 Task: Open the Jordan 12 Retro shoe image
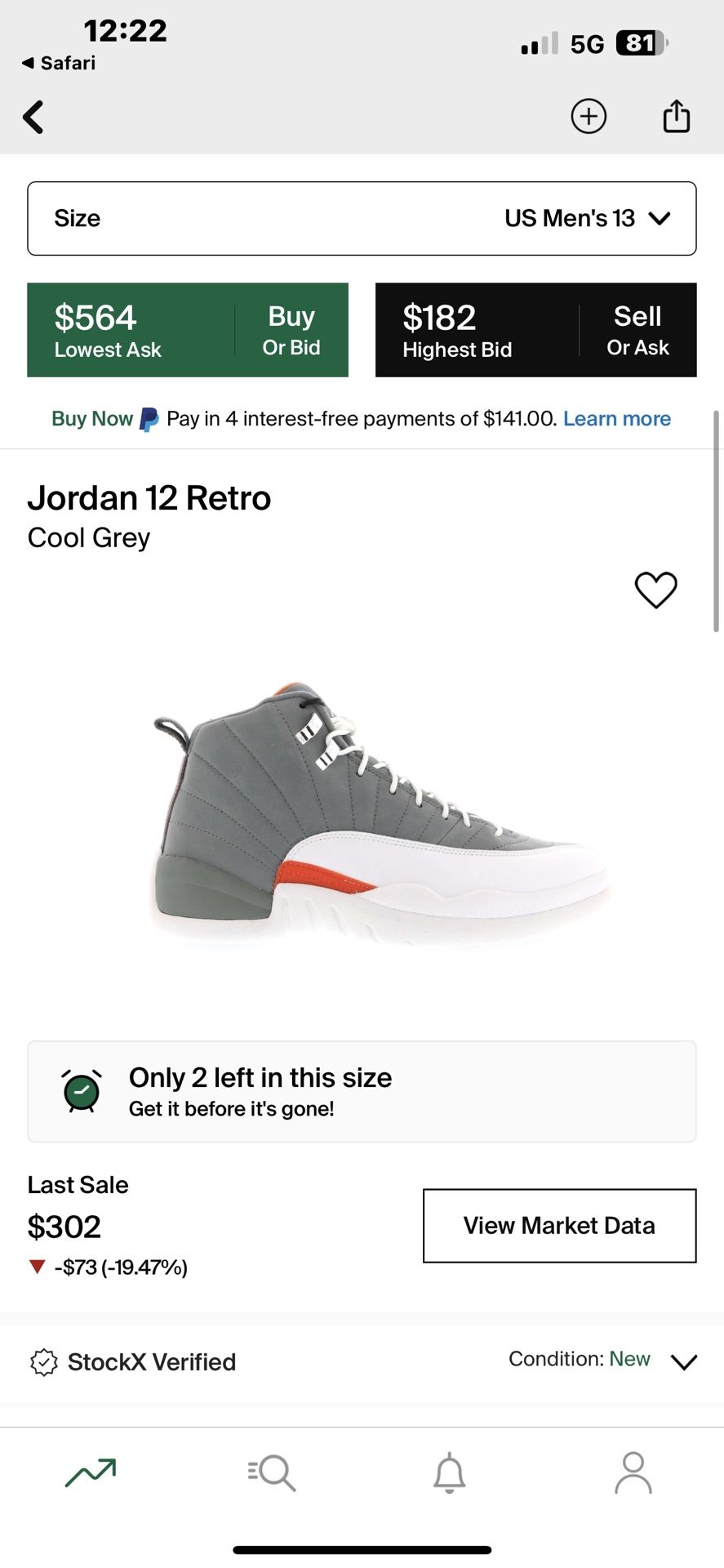[x=380, y=813]
